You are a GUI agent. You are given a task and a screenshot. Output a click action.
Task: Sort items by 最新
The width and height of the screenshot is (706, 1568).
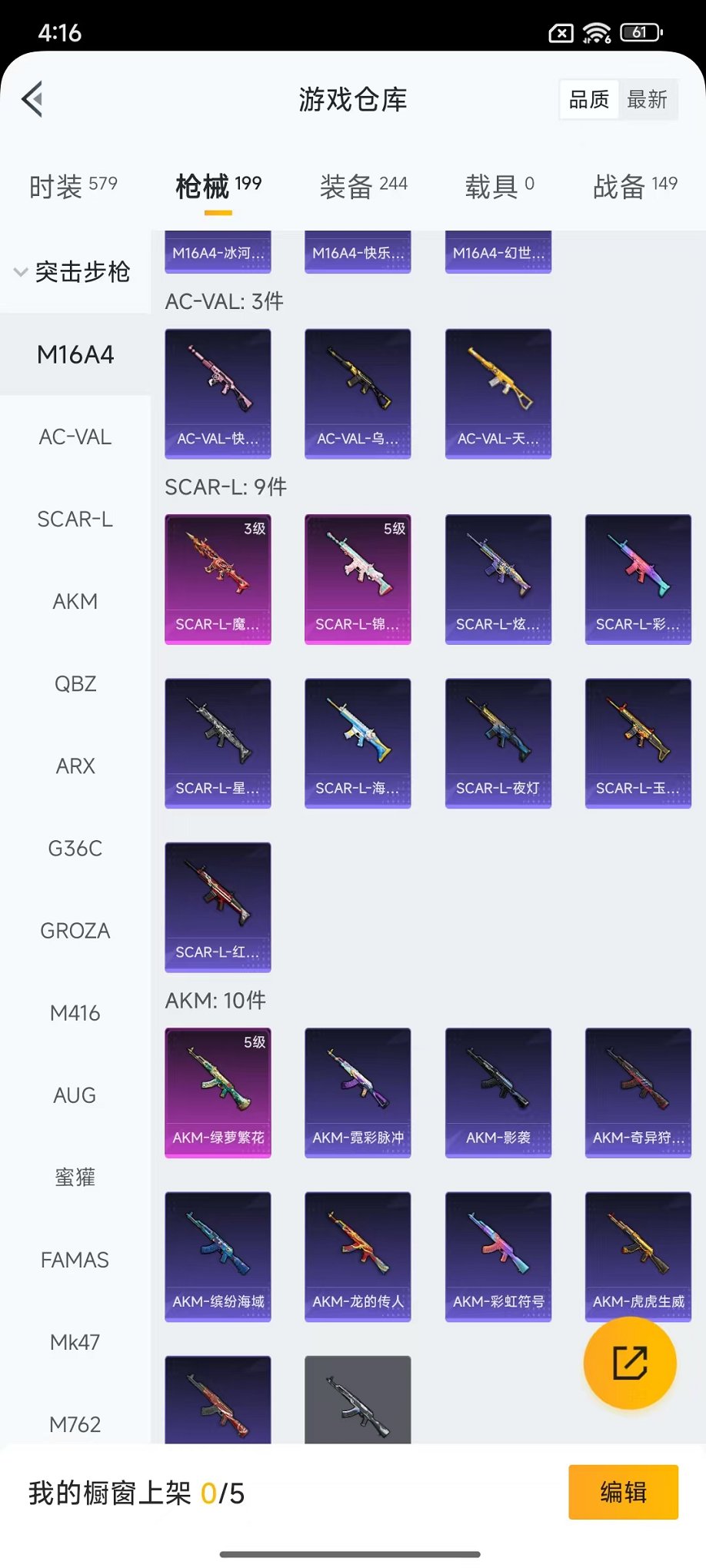tap(647, 99)
